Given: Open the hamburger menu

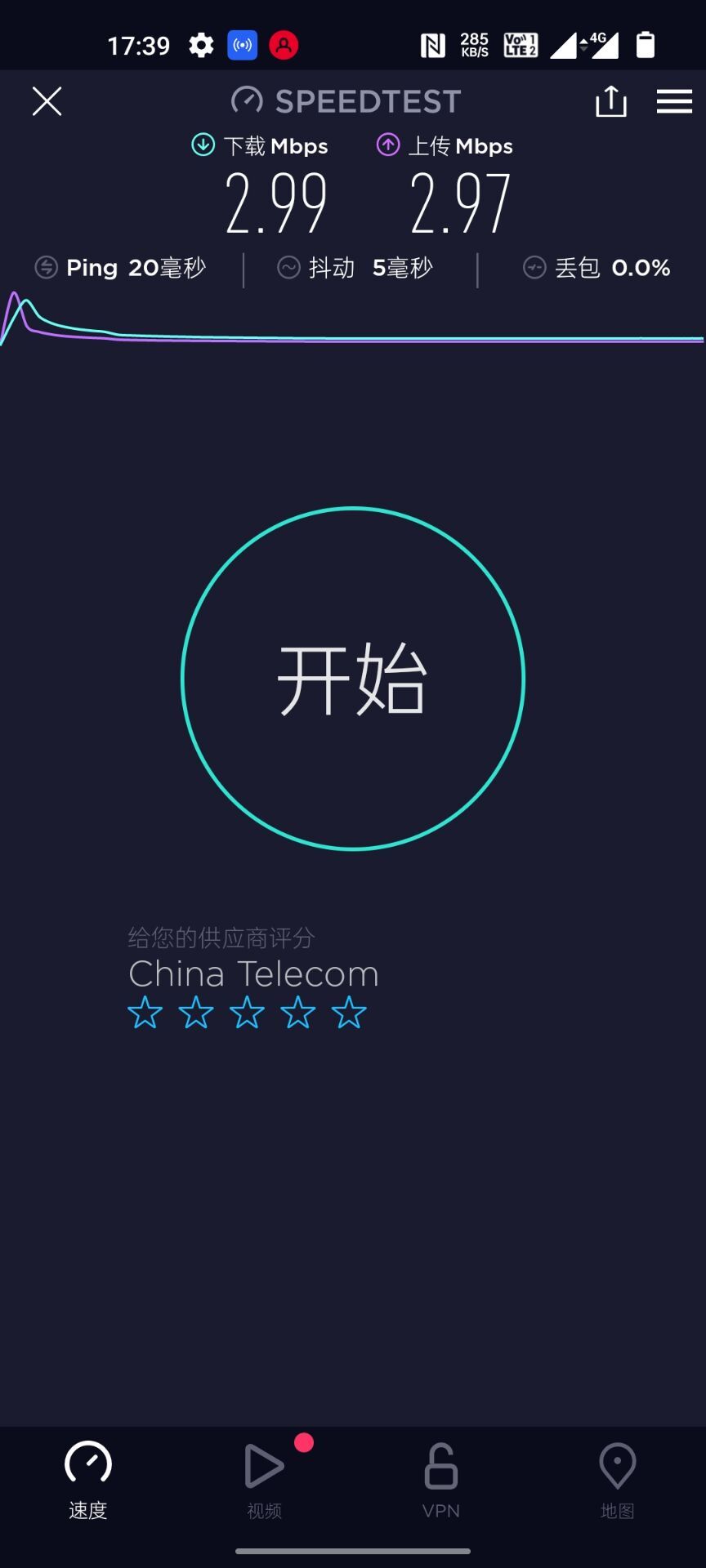Looking at the screenshot, I should coord(674,101).
